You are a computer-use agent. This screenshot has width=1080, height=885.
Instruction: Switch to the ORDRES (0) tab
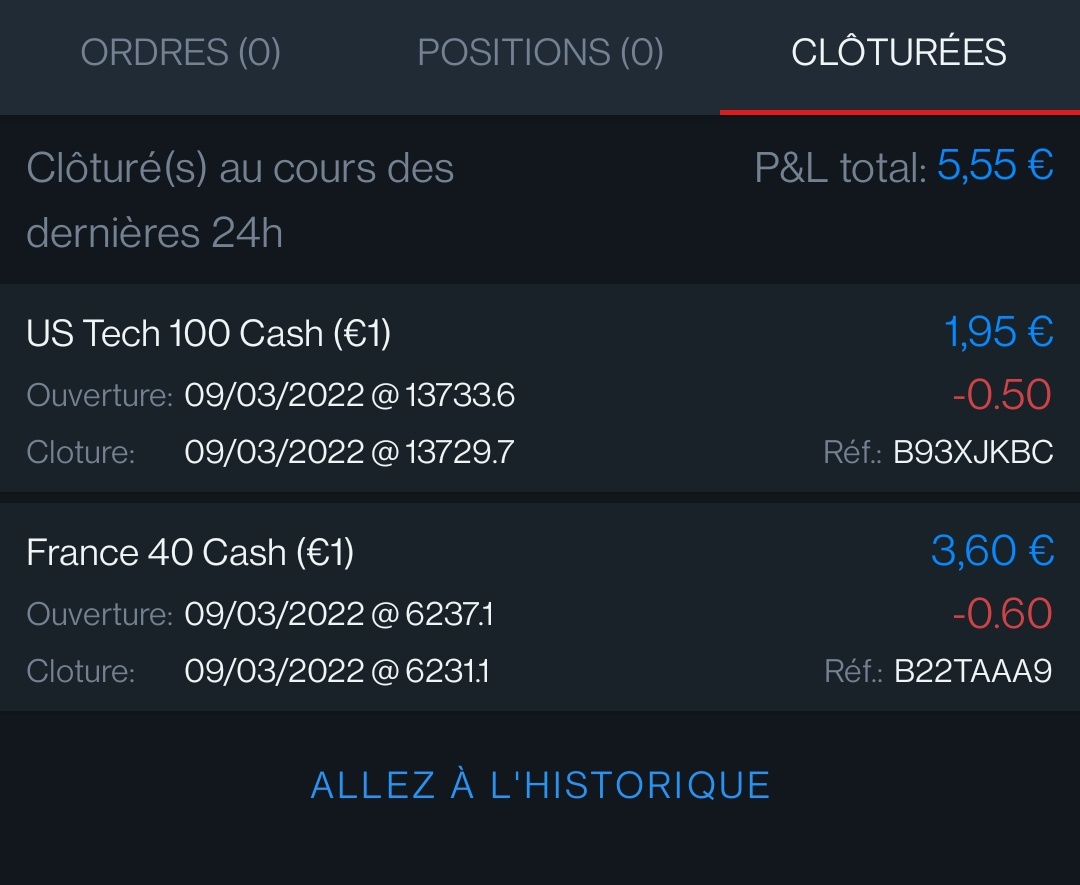click(x=180, y=53)
